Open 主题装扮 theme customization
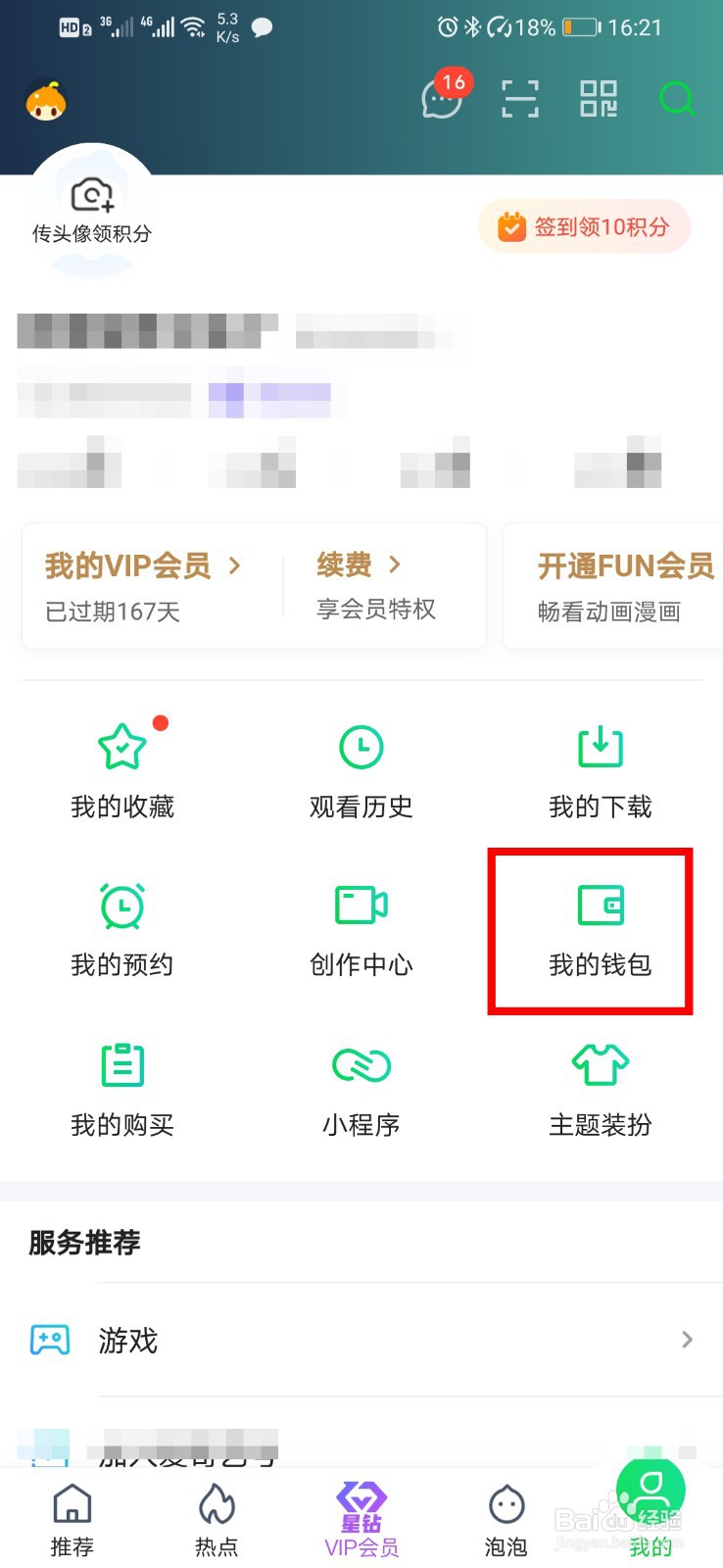This screenshot has height=1568, width=723. tap(600, 1088)
